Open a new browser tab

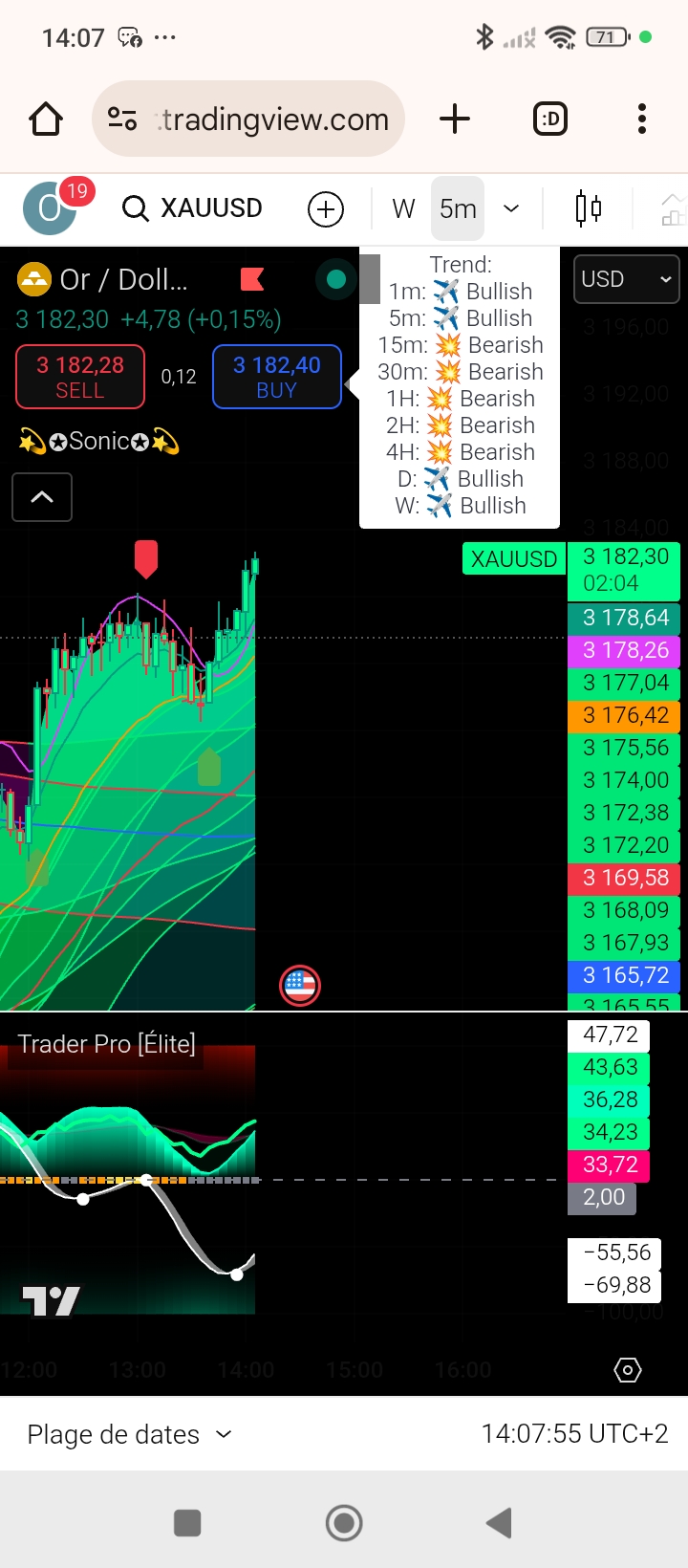pyautogui.click(x=455, y=119)
